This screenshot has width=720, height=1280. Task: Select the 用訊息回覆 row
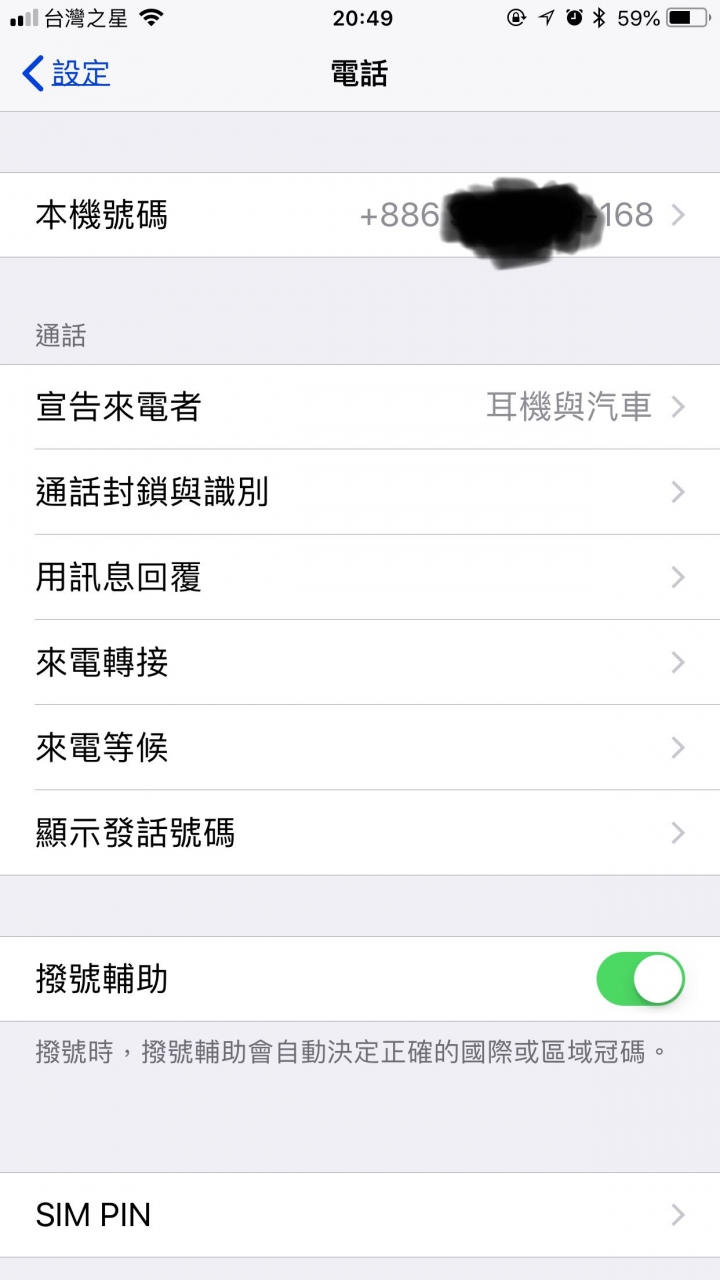(360, 577)
